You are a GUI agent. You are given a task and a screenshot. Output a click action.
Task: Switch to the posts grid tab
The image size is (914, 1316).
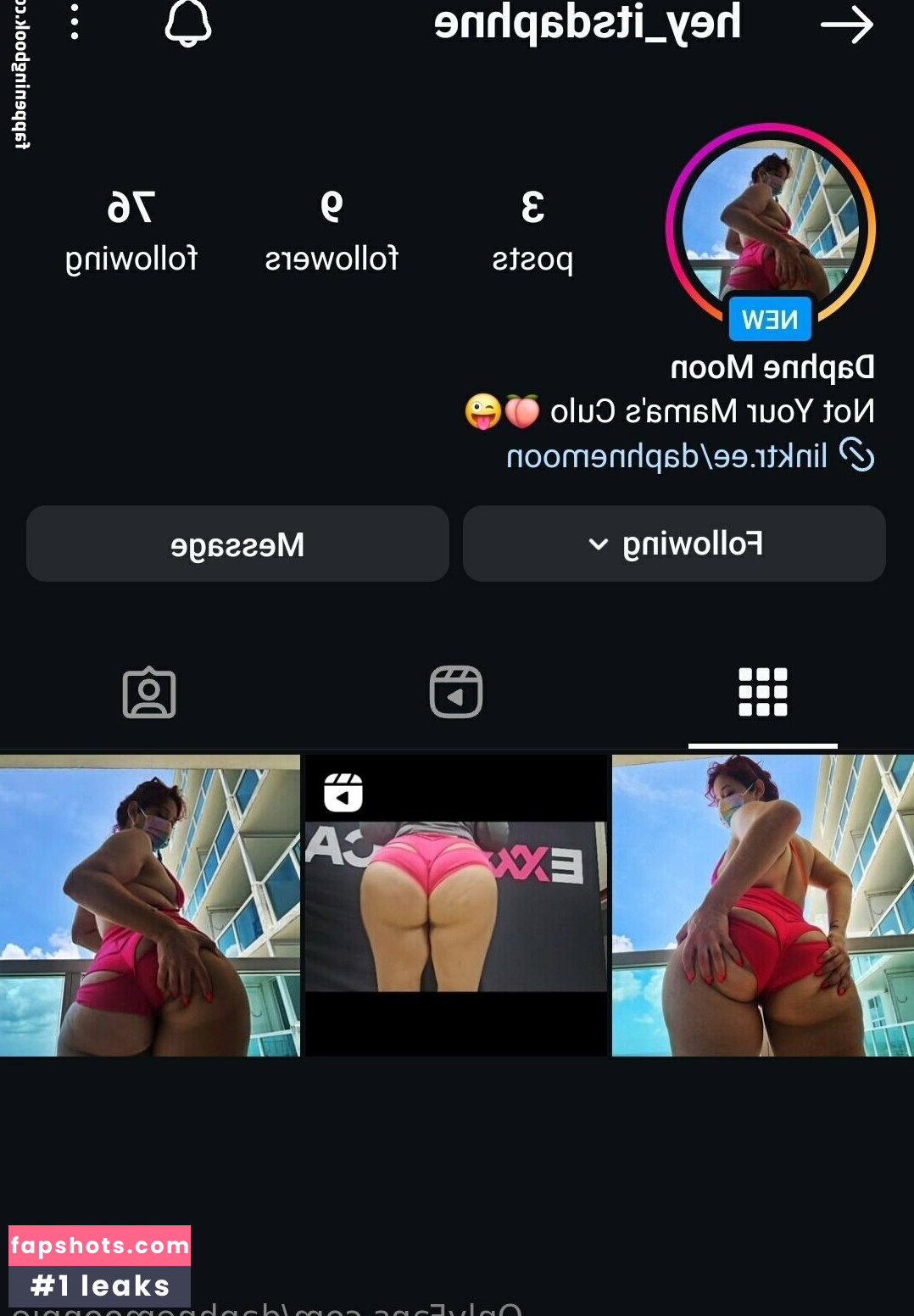coord(762,693)
